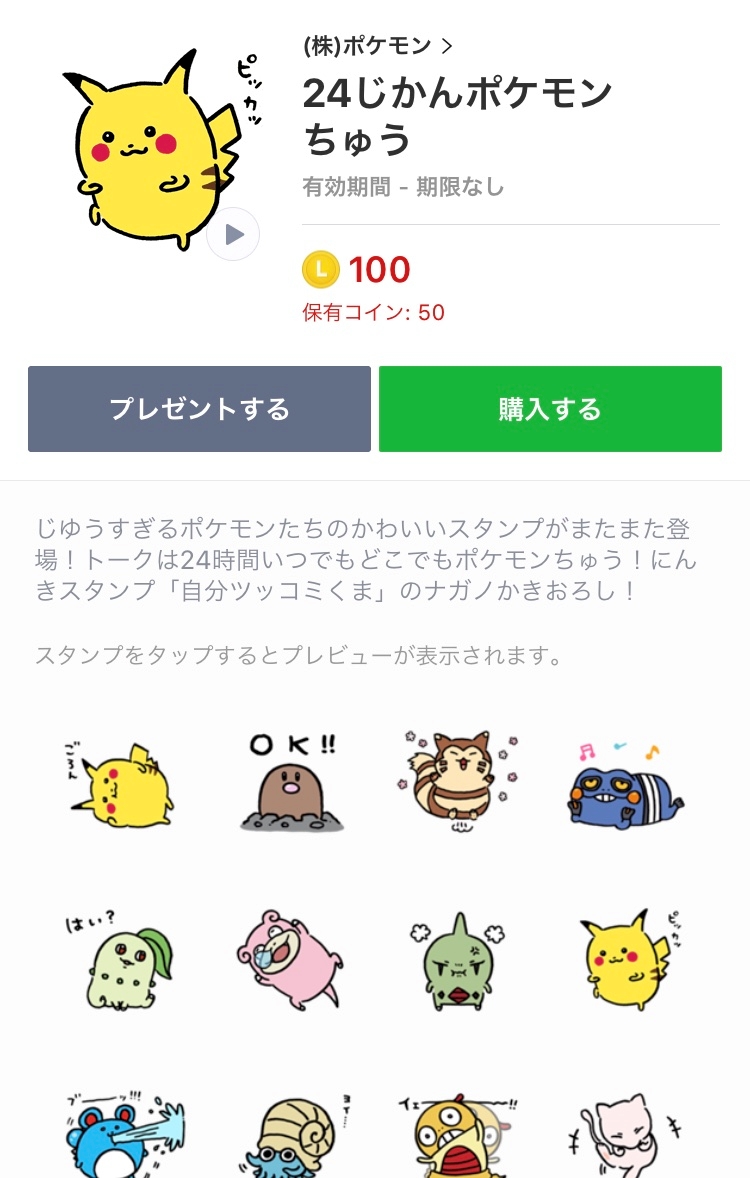The height and width of the screenshot is (1178, 750).
Task: Preview the shouting Psyduck sticker
Action: pos(458,1136)
